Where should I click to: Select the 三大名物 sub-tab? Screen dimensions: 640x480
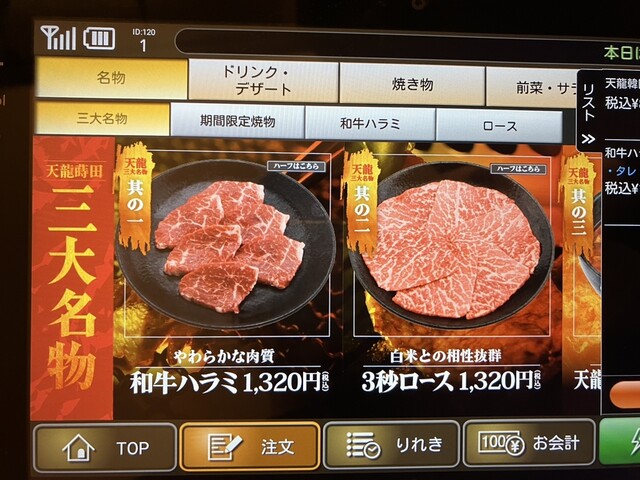click(102, 118)
